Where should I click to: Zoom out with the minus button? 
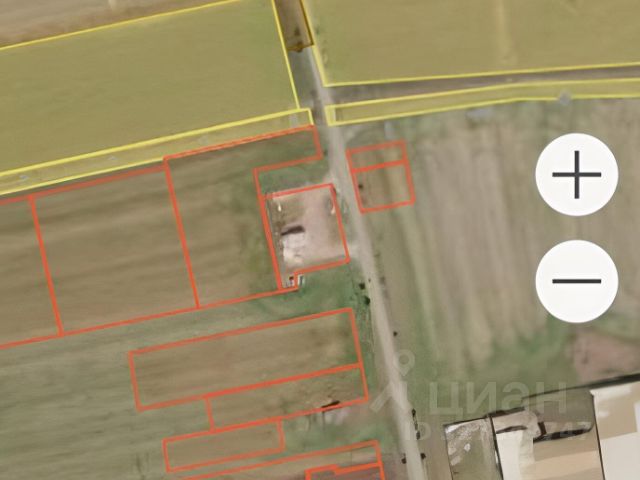click(x=576, y=281)
